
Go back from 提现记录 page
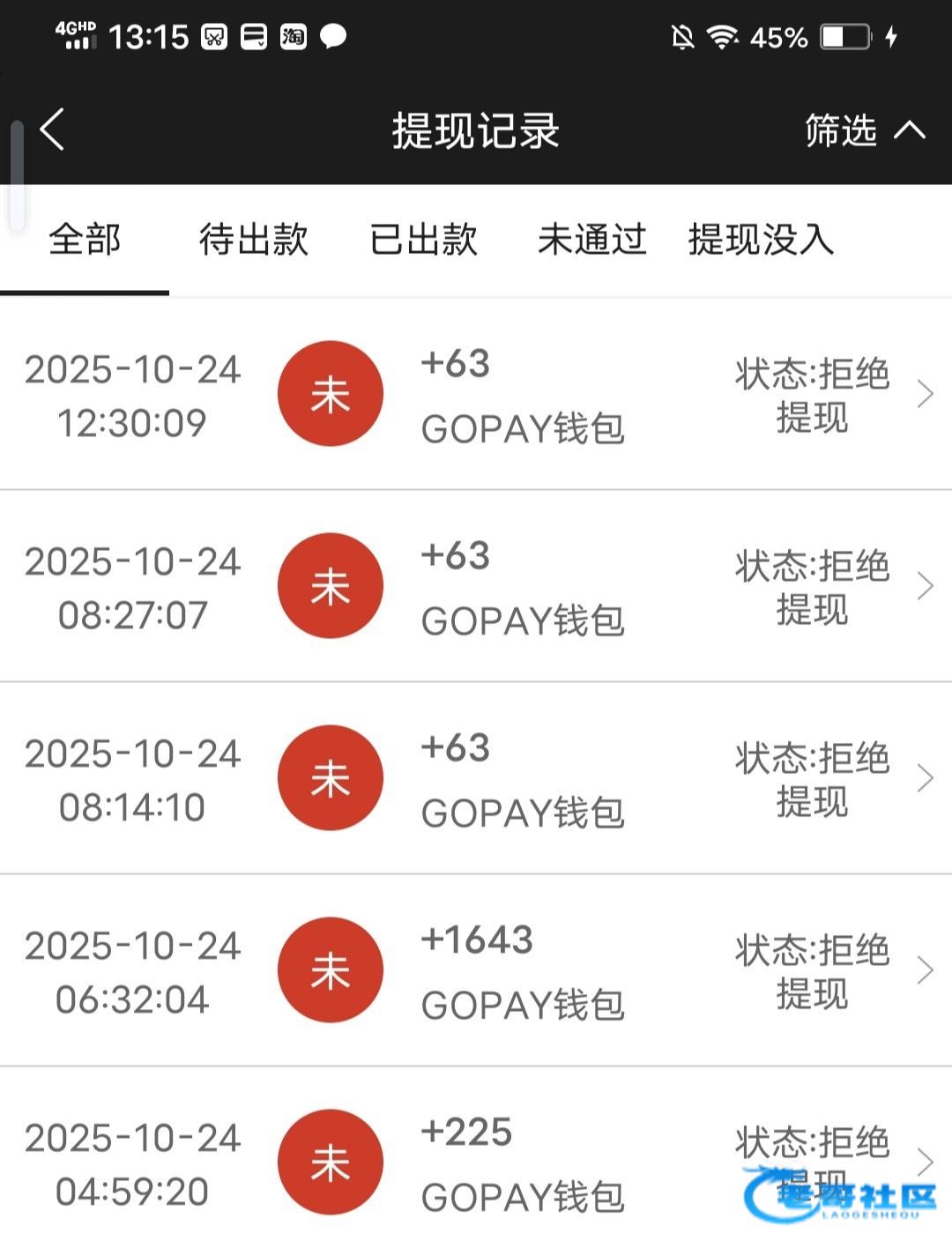point(53,130)
